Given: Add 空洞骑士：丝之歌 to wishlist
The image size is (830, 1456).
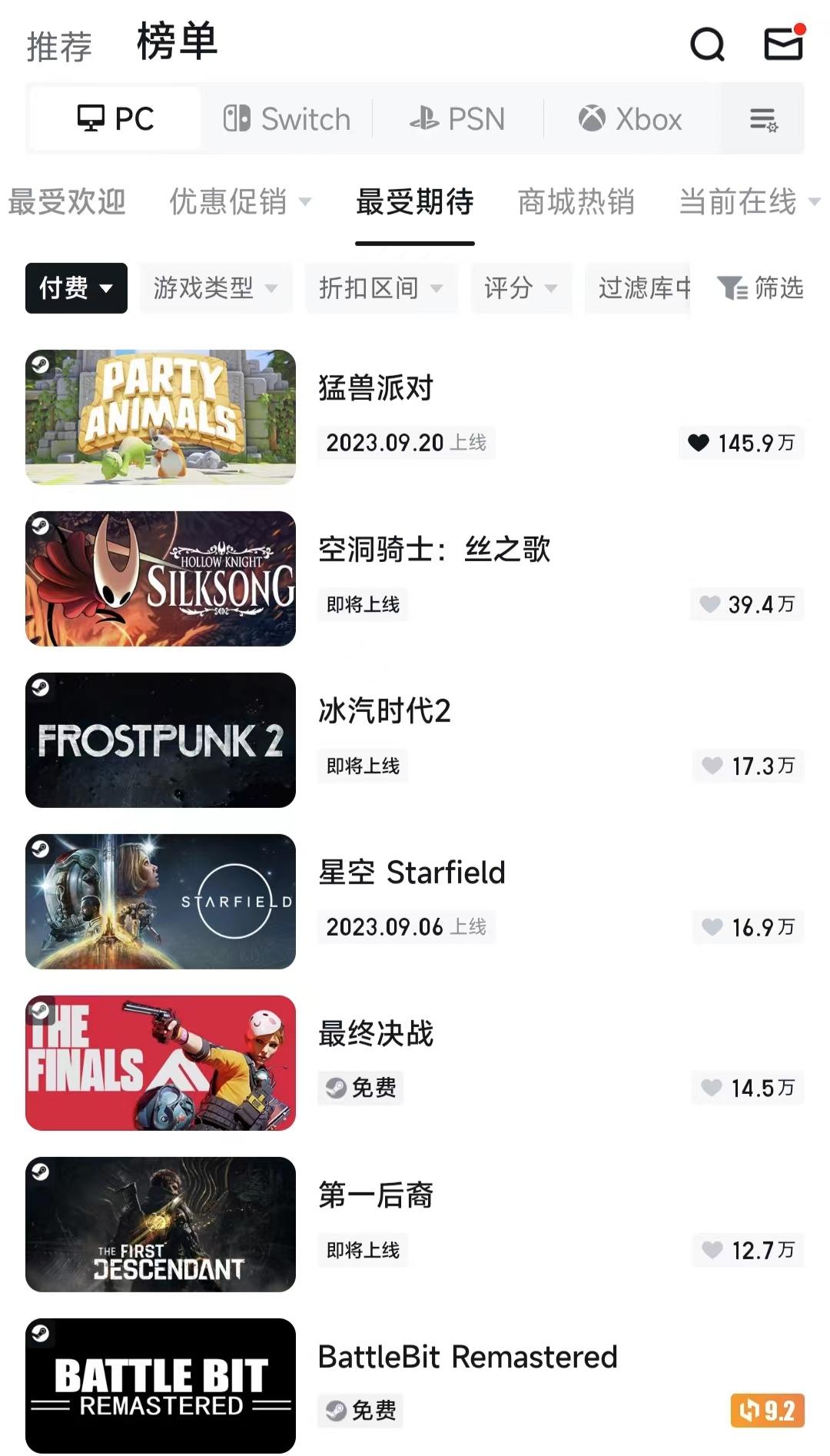Looking at the screenshot, I should tap(710, 604).
